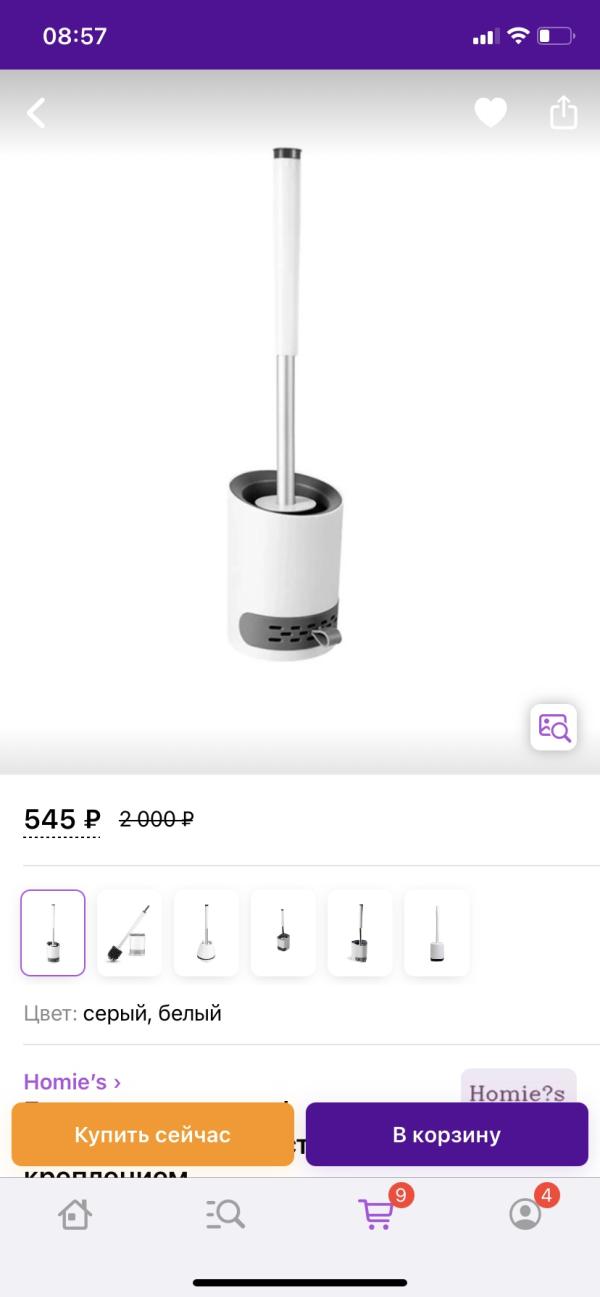600x1297 pixels.
Task: Open the shopping cart tab
Action: (x=376, y=1214)
